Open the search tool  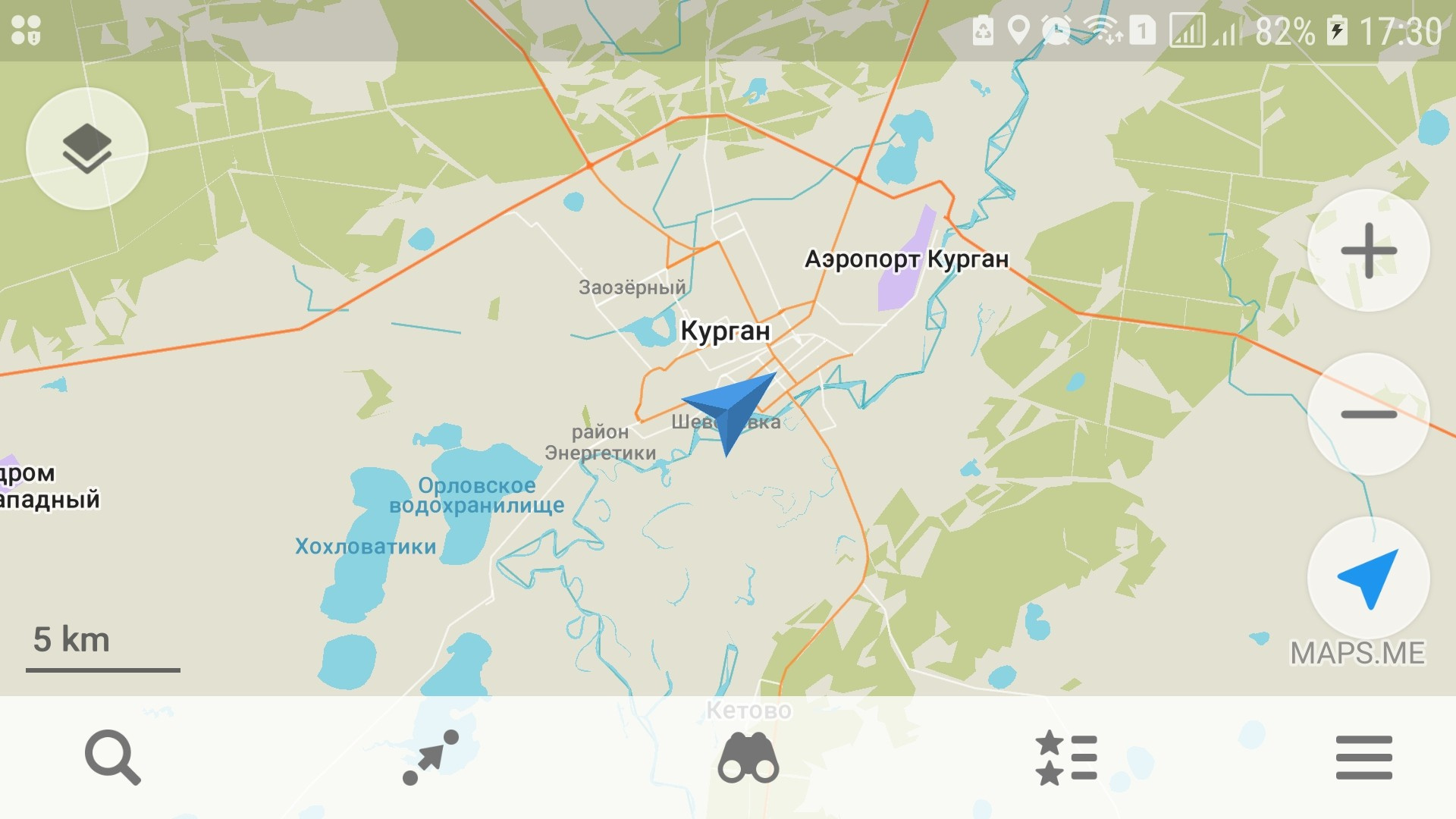(112, 757)
